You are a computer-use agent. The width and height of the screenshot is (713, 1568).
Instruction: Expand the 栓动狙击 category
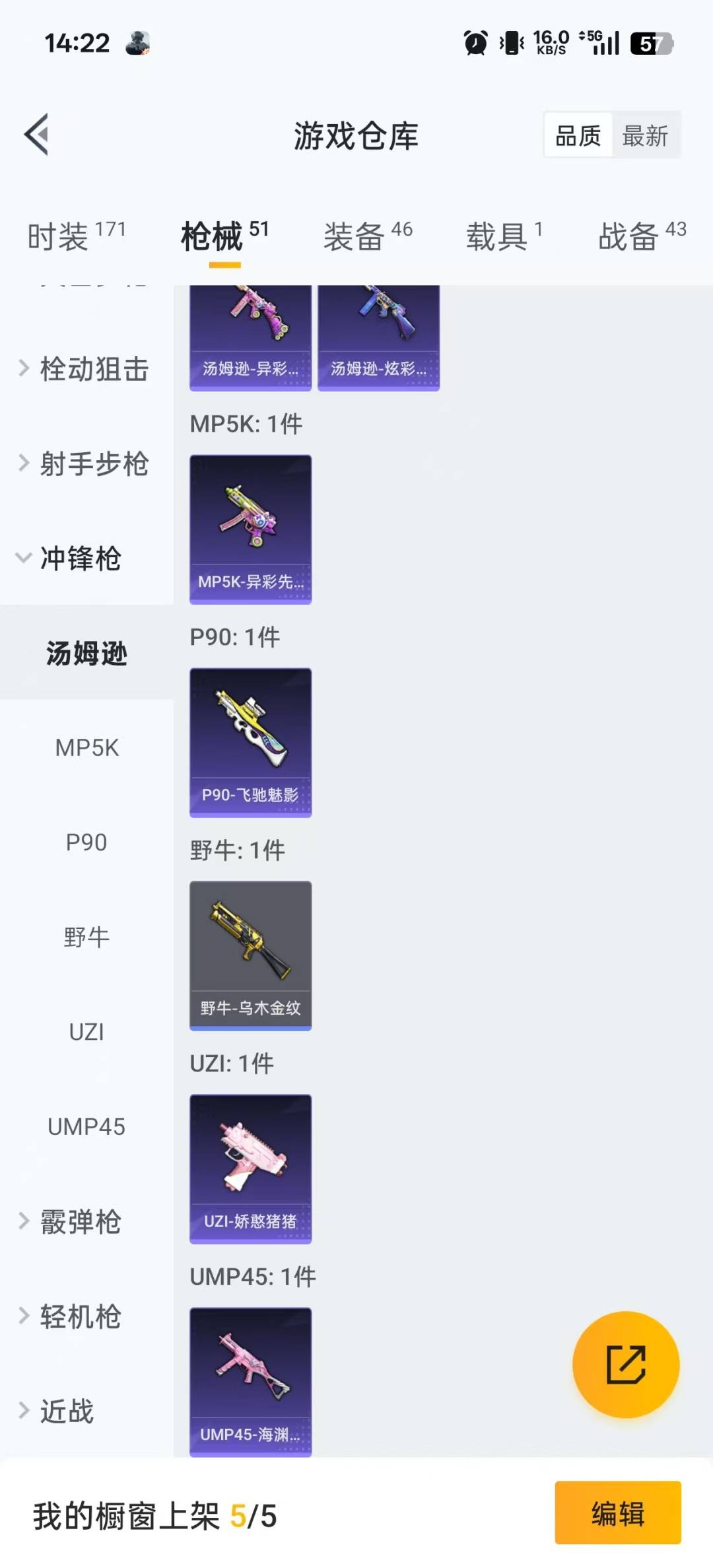(86, 369)
